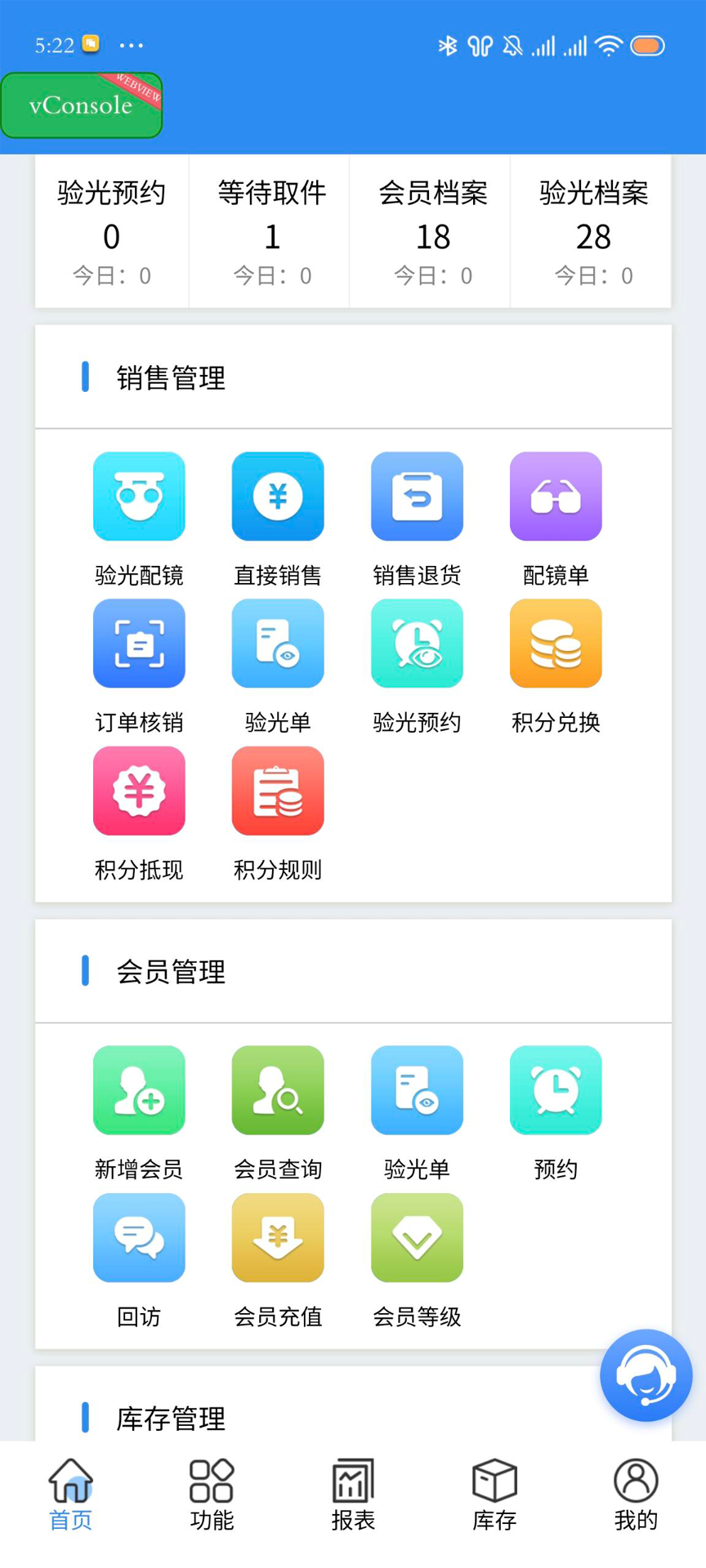Tap the floating customer service button
706x1568 pixels.
(x=646, y=1374)
